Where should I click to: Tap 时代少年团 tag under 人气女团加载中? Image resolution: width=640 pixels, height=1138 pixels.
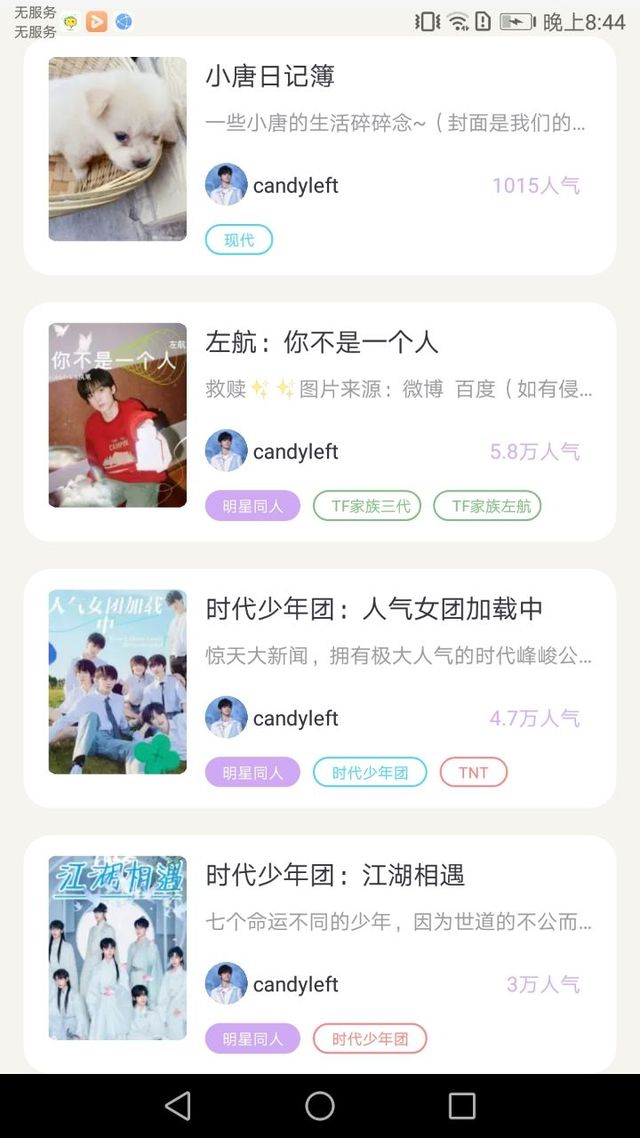coord(370,772)
